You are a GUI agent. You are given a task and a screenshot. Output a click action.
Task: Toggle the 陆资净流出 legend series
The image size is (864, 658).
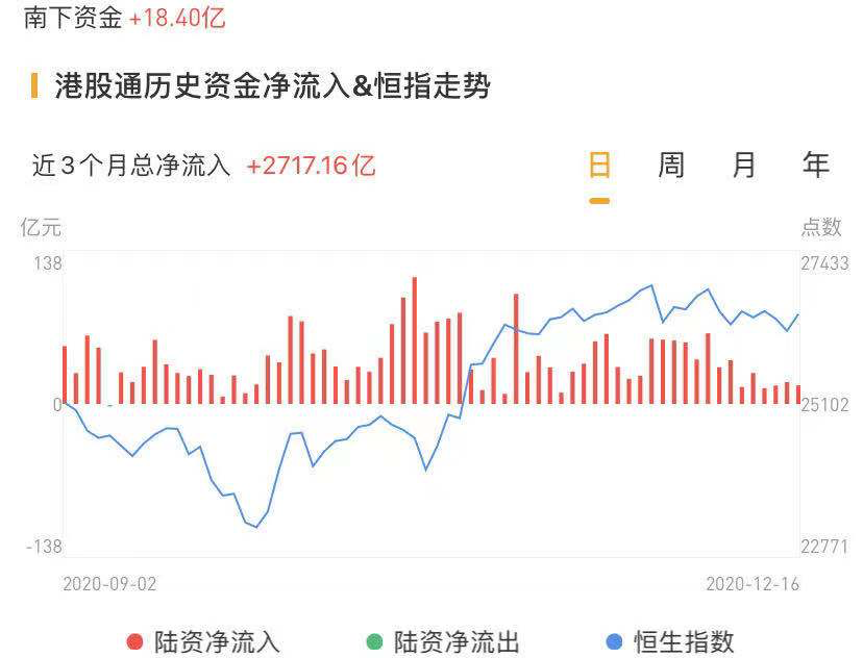point(443,641)
